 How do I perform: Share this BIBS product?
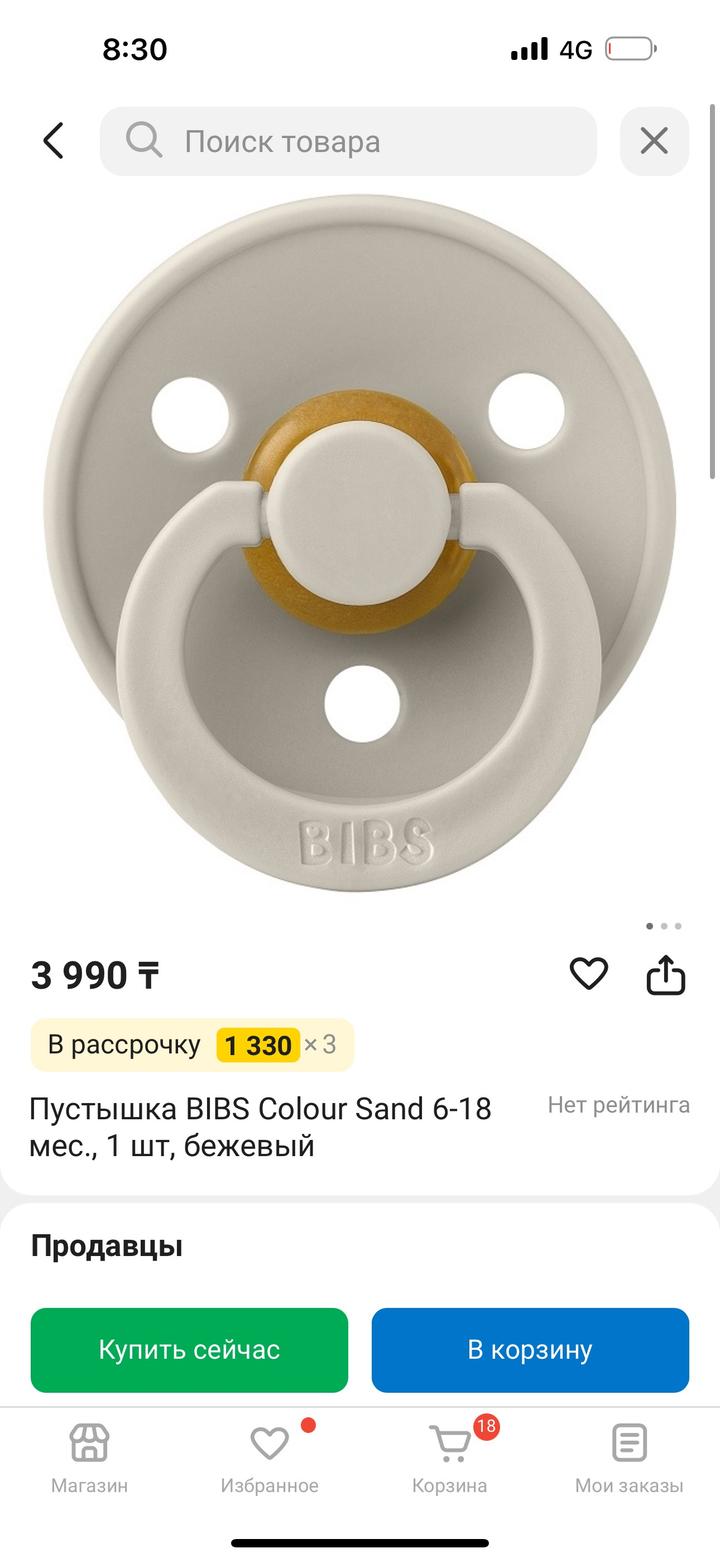666,975
